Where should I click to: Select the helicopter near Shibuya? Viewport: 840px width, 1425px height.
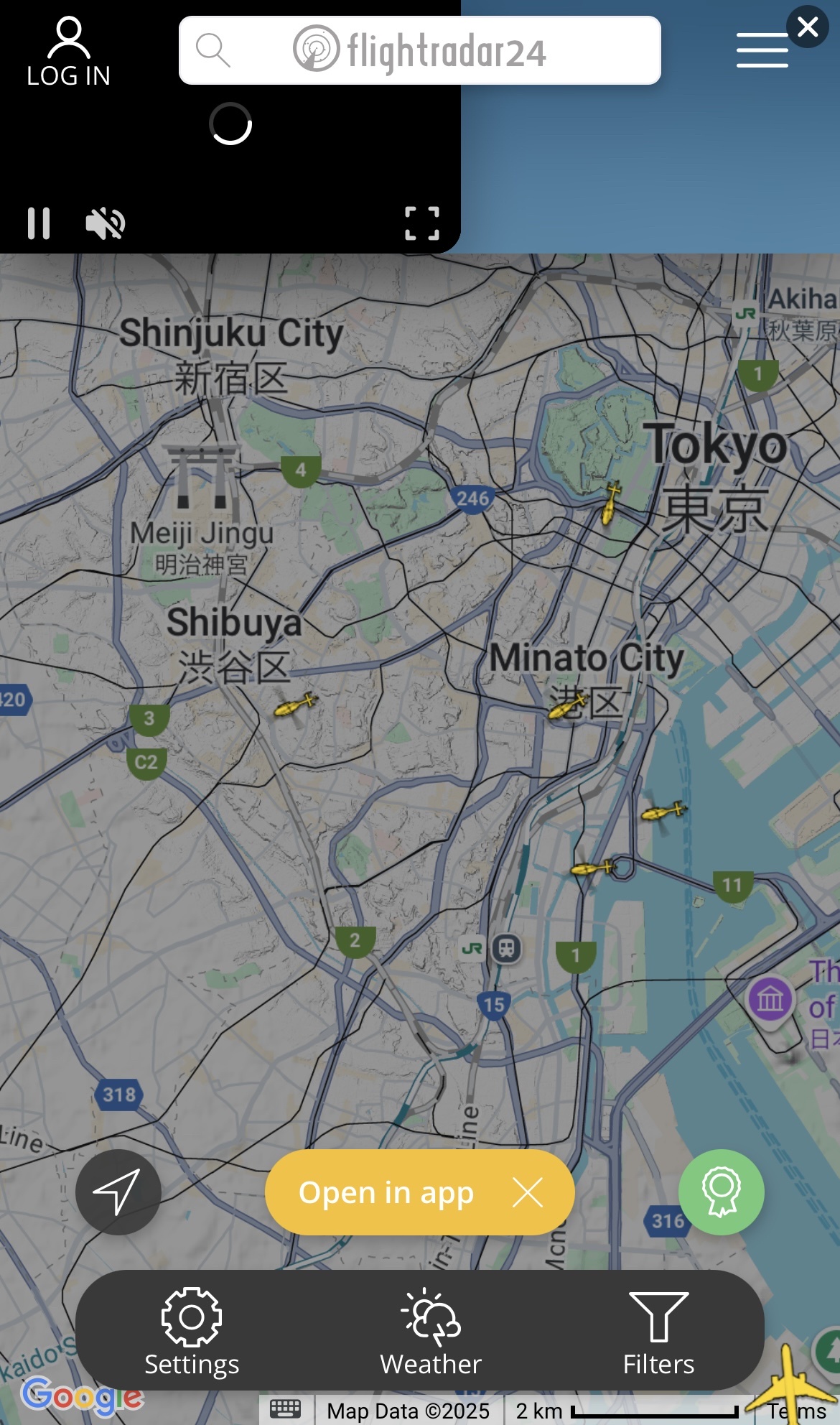coord(294,705)
